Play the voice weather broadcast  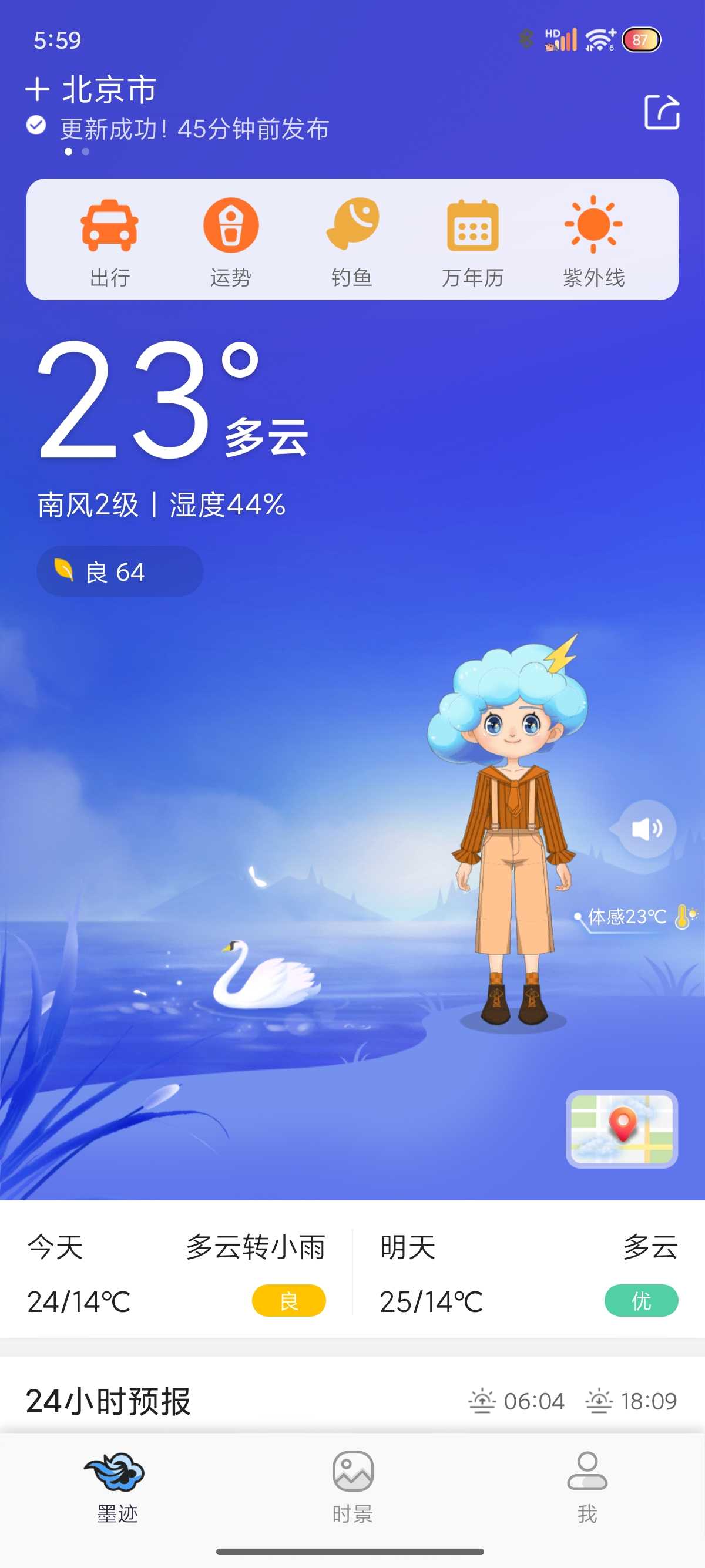[x=647, y=829]
